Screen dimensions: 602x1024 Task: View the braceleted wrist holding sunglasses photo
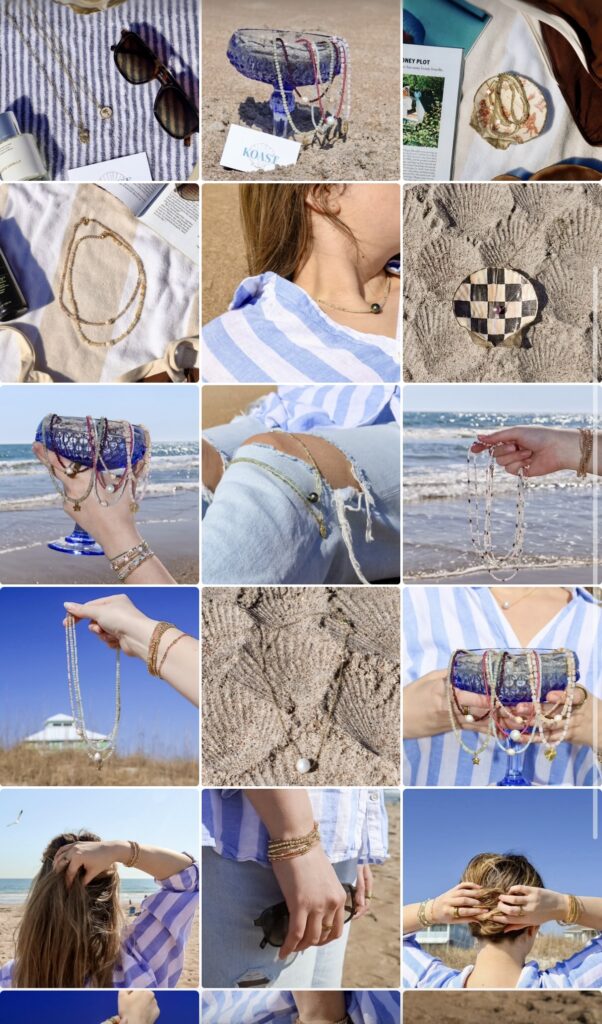300,888
